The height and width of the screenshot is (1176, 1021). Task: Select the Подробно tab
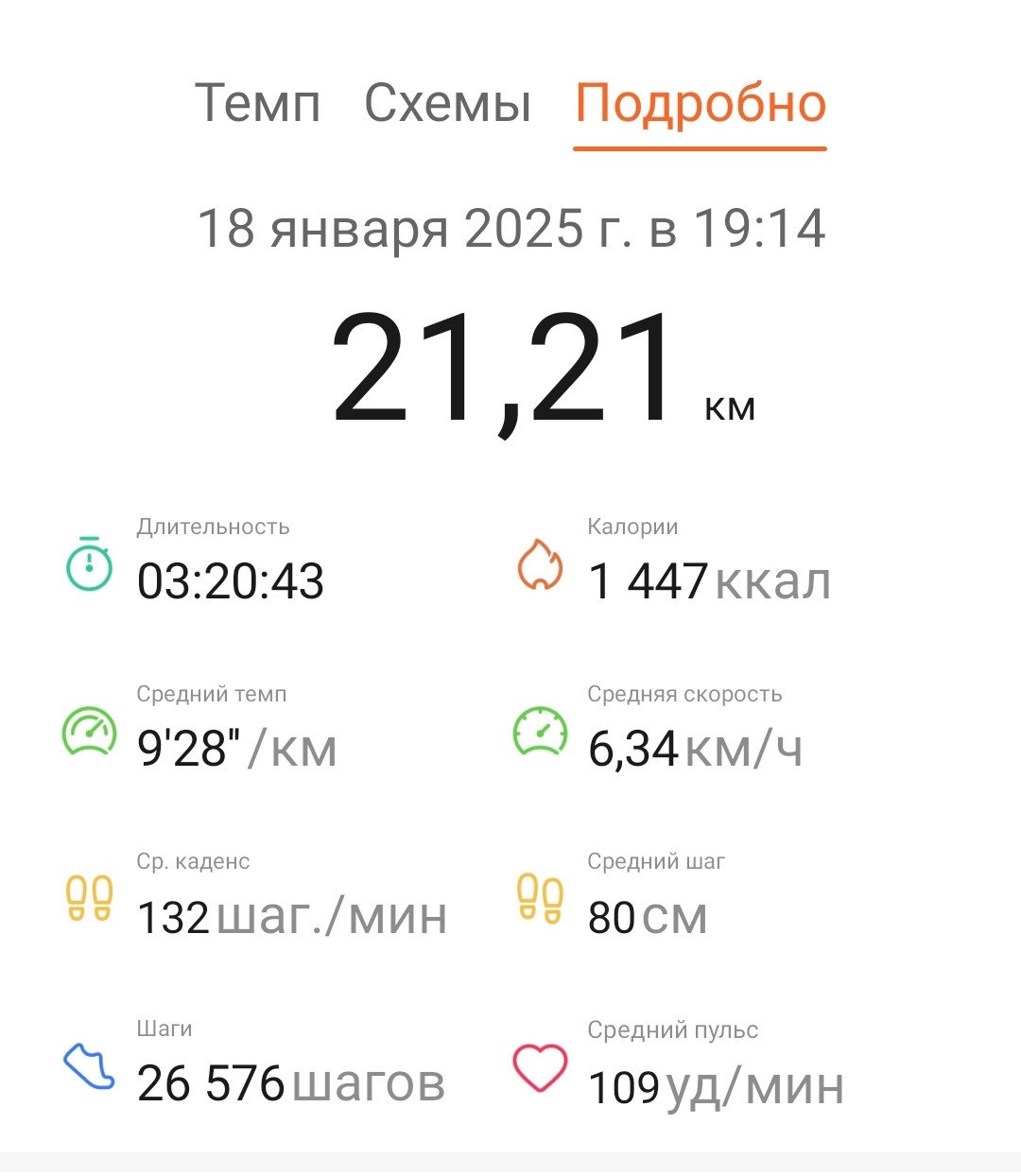click(x=701, y=106)
